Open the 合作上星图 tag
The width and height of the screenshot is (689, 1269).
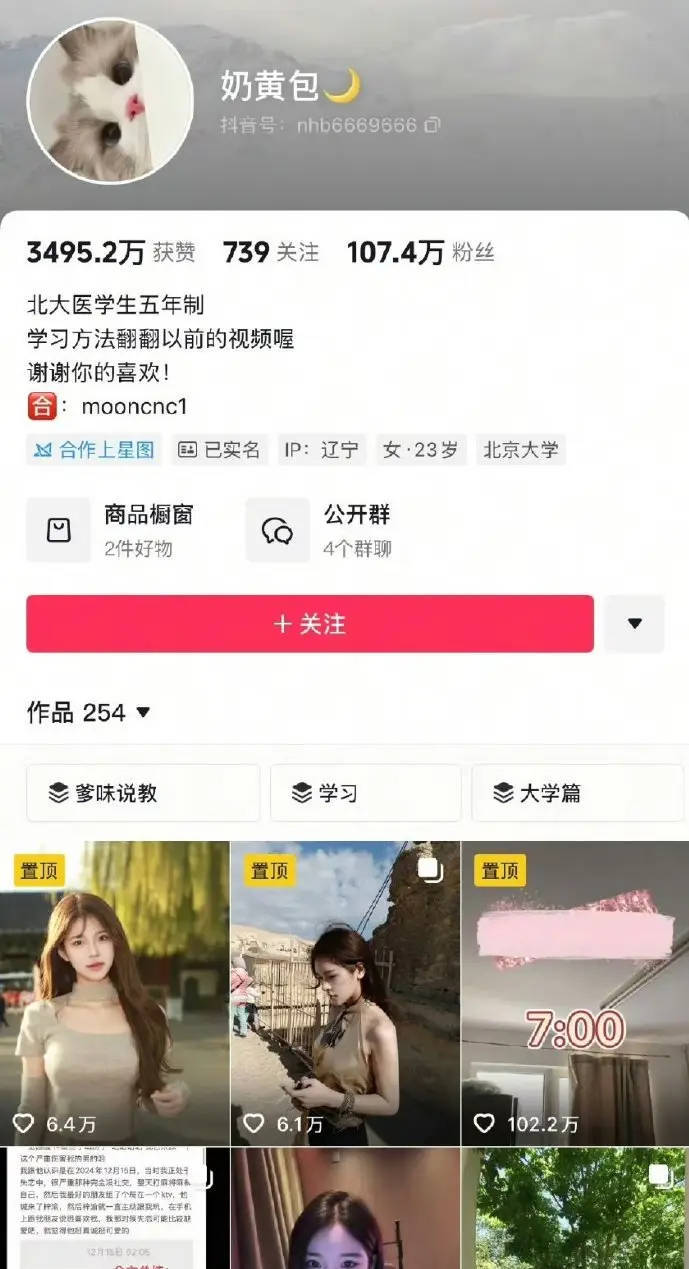[93, 449]
